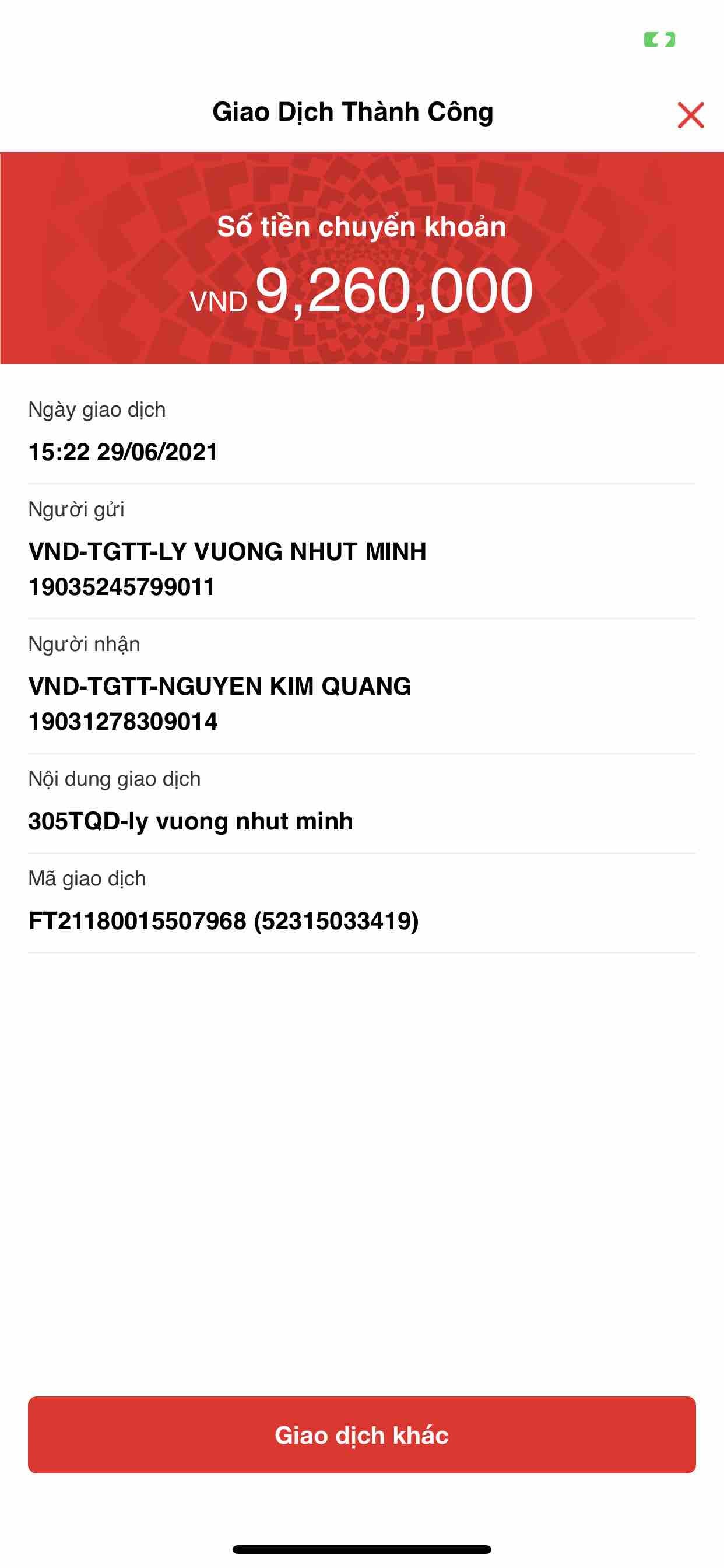Image resolution: width=724 pixels, height=1568 pixels.
Task: Tap the Giao dịch khác button
Action: 361,1434
